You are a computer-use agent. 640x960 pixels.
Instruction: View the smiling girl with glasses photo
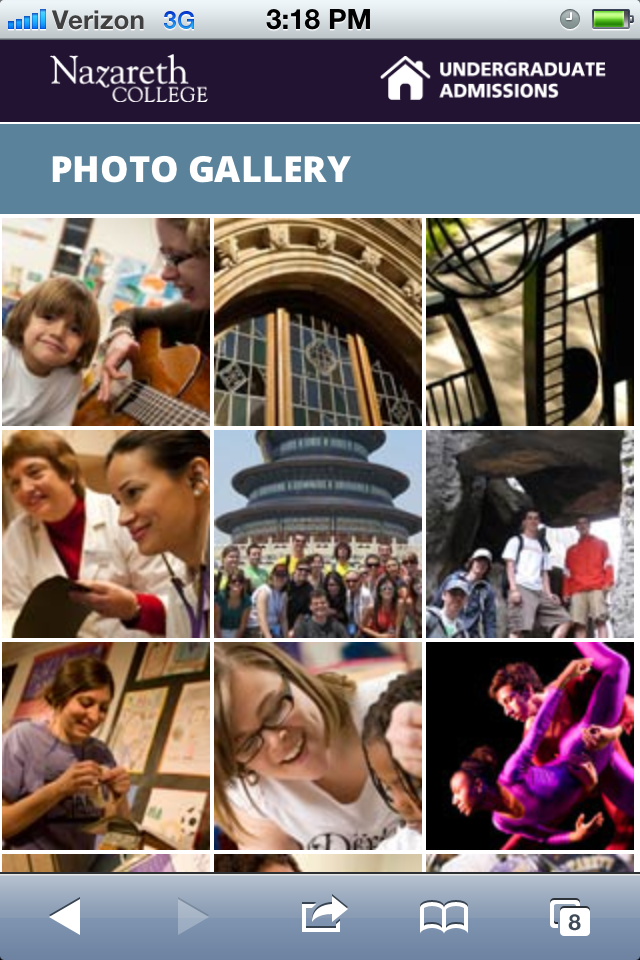(x=318, y=746)
